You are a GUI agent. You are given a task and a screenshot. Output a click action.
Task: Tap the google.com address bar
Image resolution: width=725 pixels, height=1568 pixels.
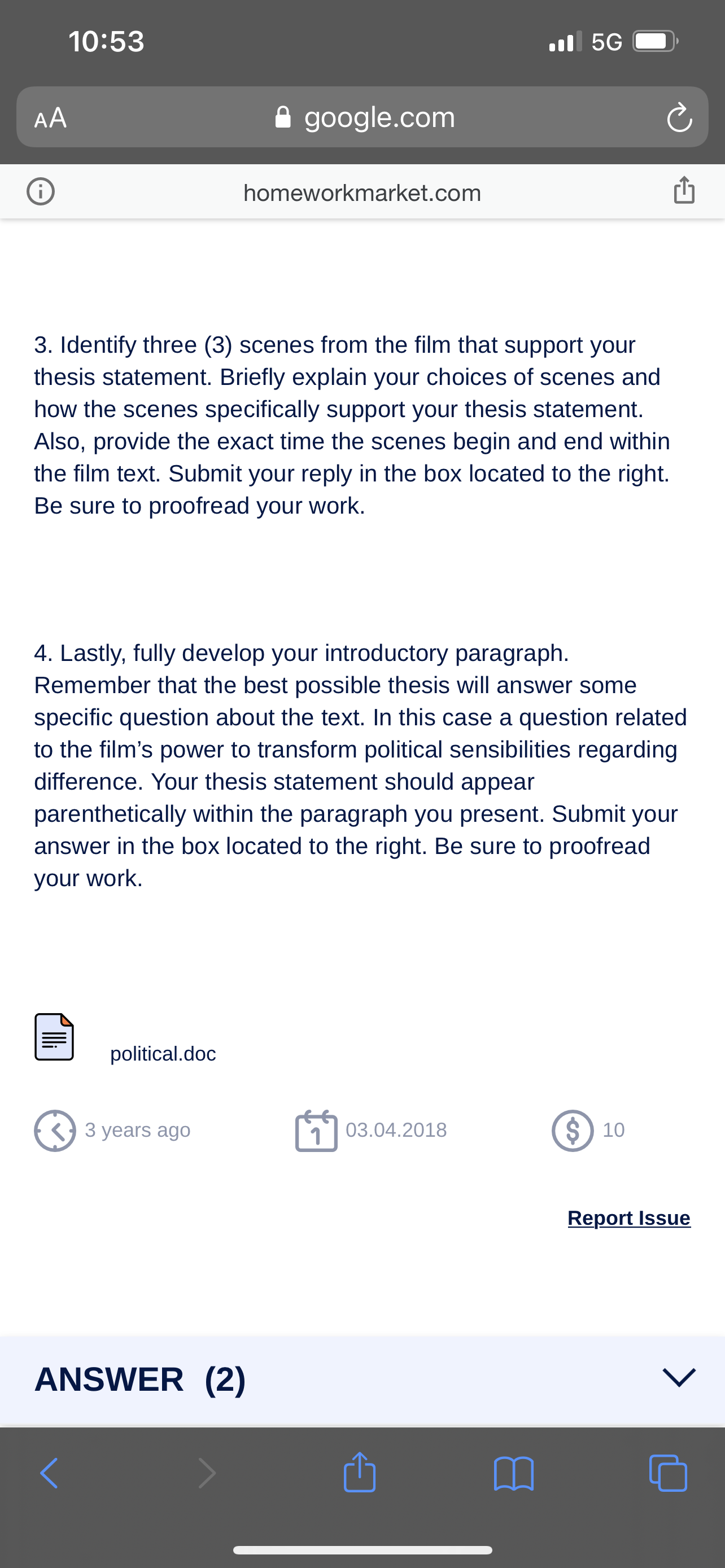point(362,117)
